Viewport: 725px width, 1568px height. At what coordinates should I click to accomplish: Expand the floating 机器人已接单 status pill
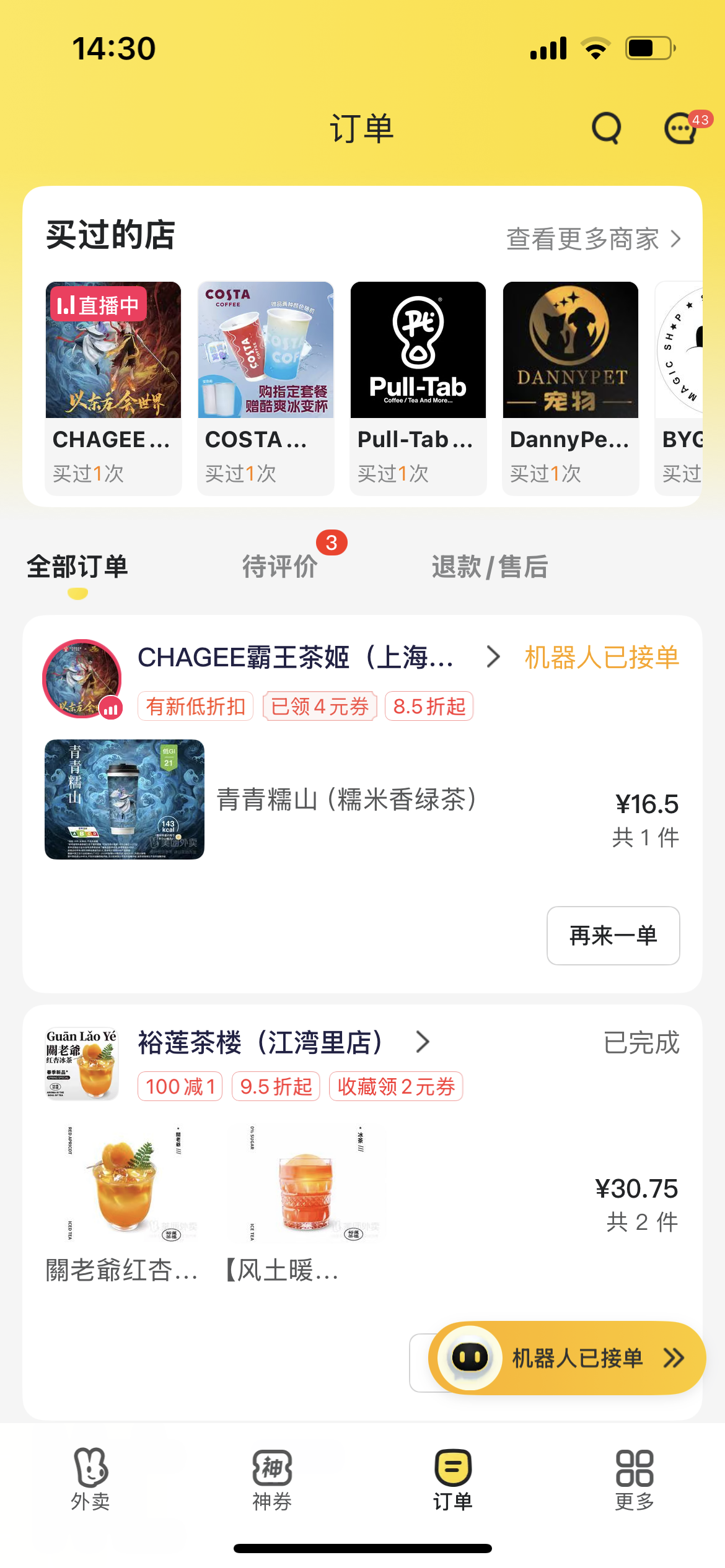coord(567,1357)
